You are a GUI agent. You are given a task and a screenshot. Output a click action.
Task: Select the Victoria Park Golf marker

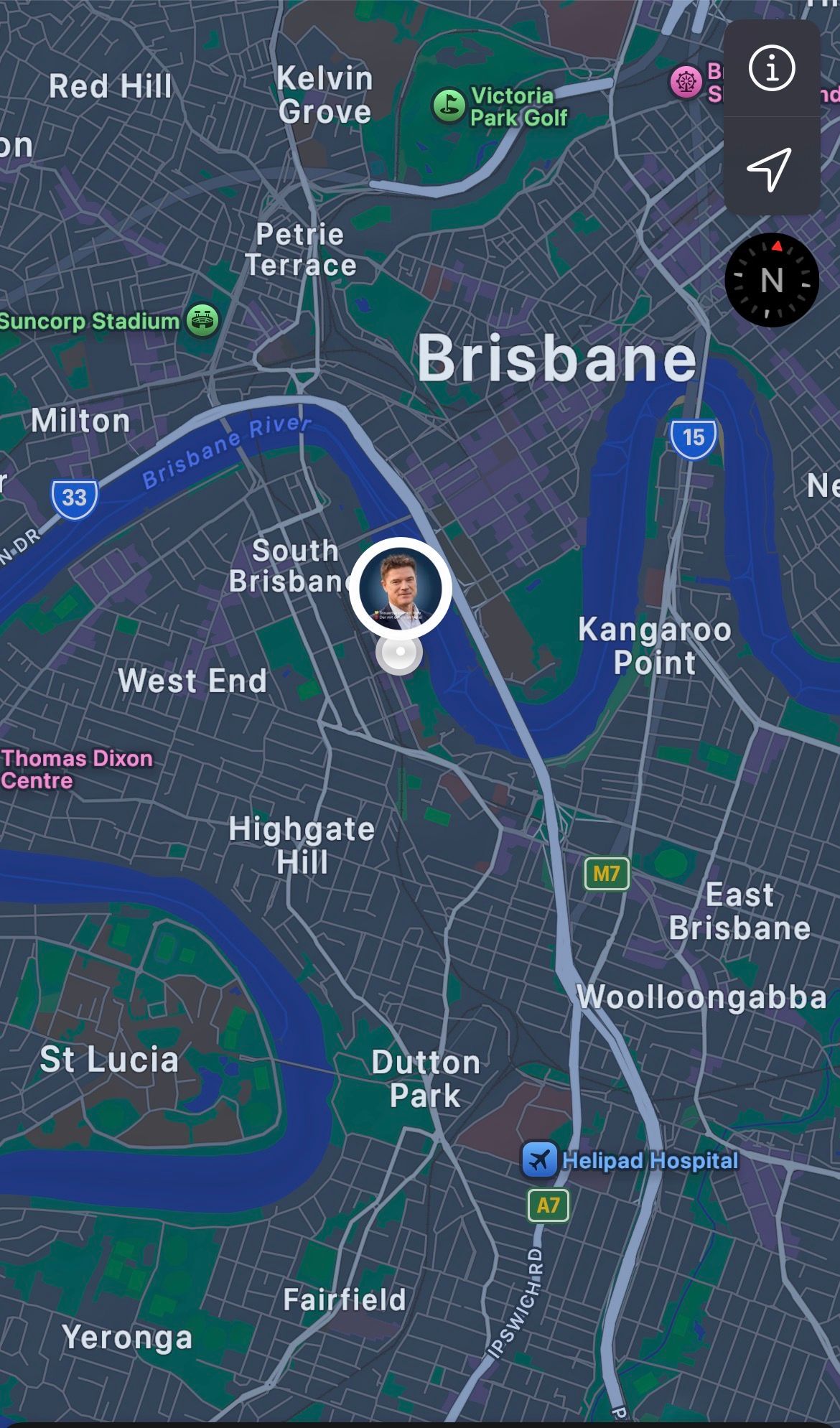coord(449,106)
